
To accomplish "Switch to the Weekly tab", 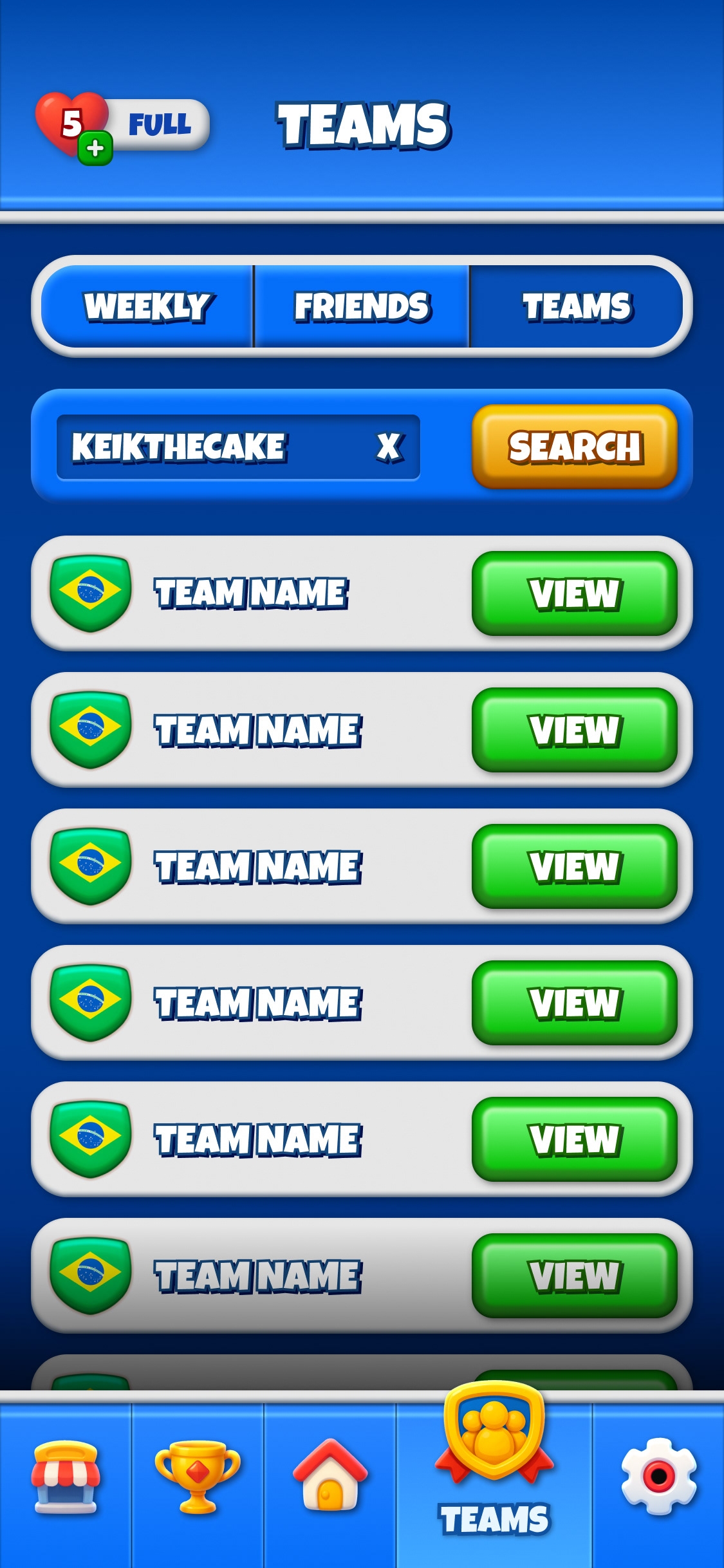I will tap(147, 306).
